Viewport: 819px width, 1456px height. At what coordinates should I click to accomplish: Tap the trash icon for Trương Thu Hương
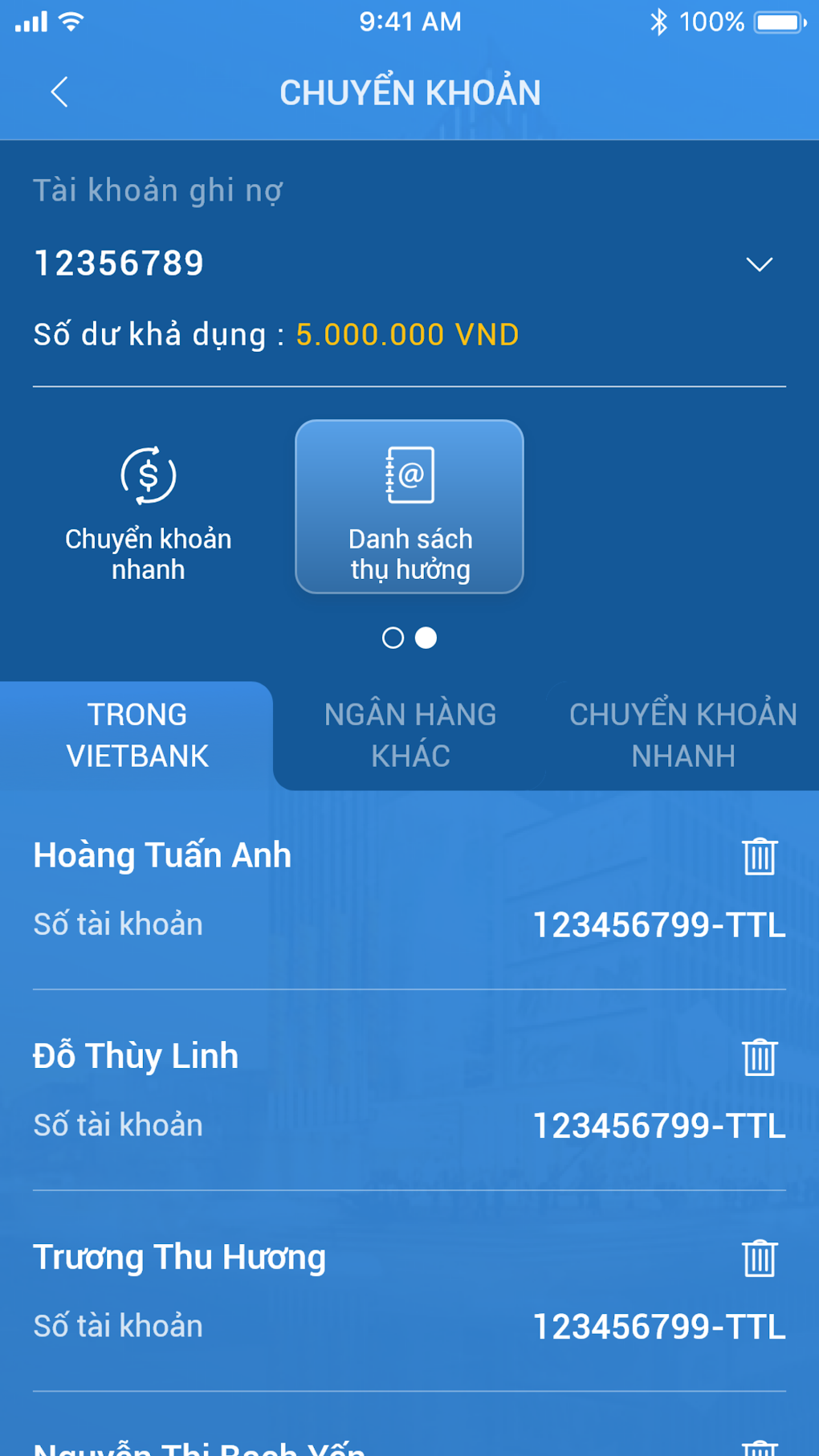coord(759,1258)
